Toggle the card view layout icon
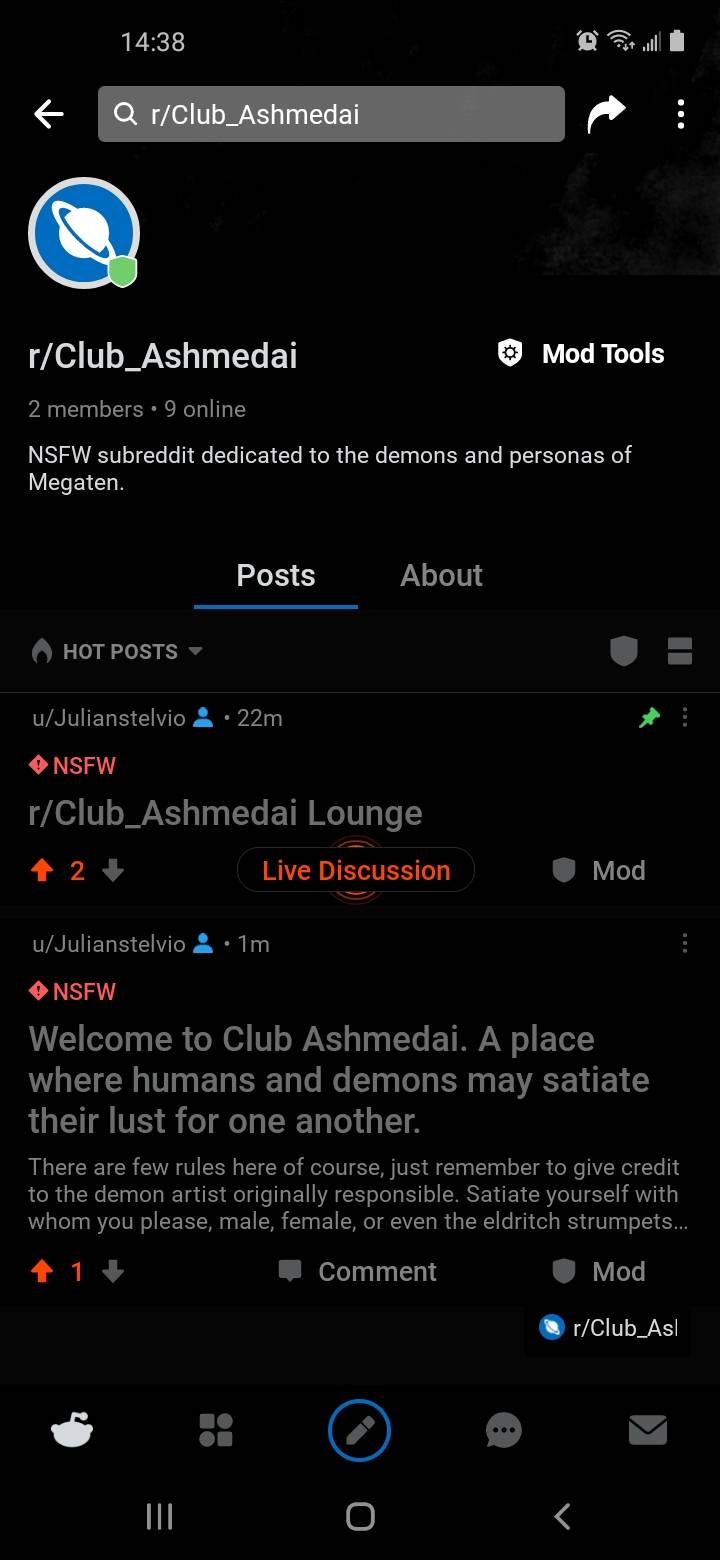Screen dimensions: 720x1560 (x=680, y=651)
